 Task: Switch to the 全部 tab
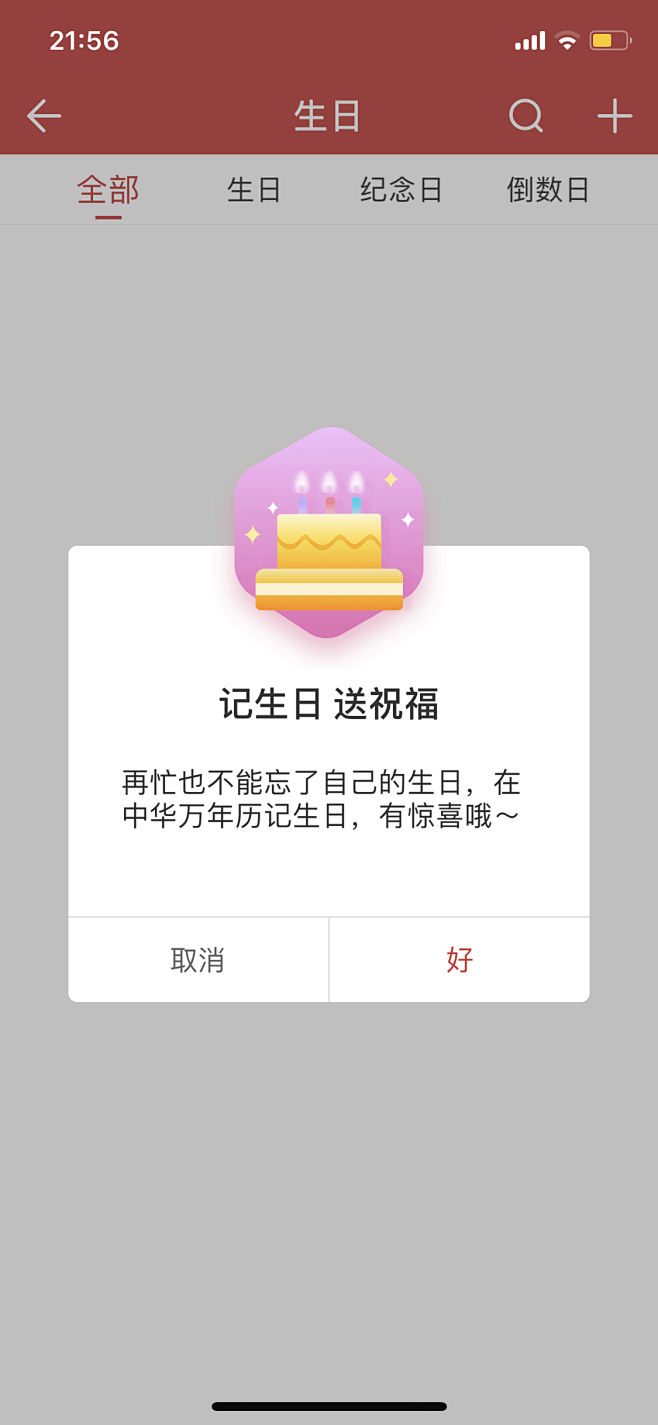(x=108, y=189)
